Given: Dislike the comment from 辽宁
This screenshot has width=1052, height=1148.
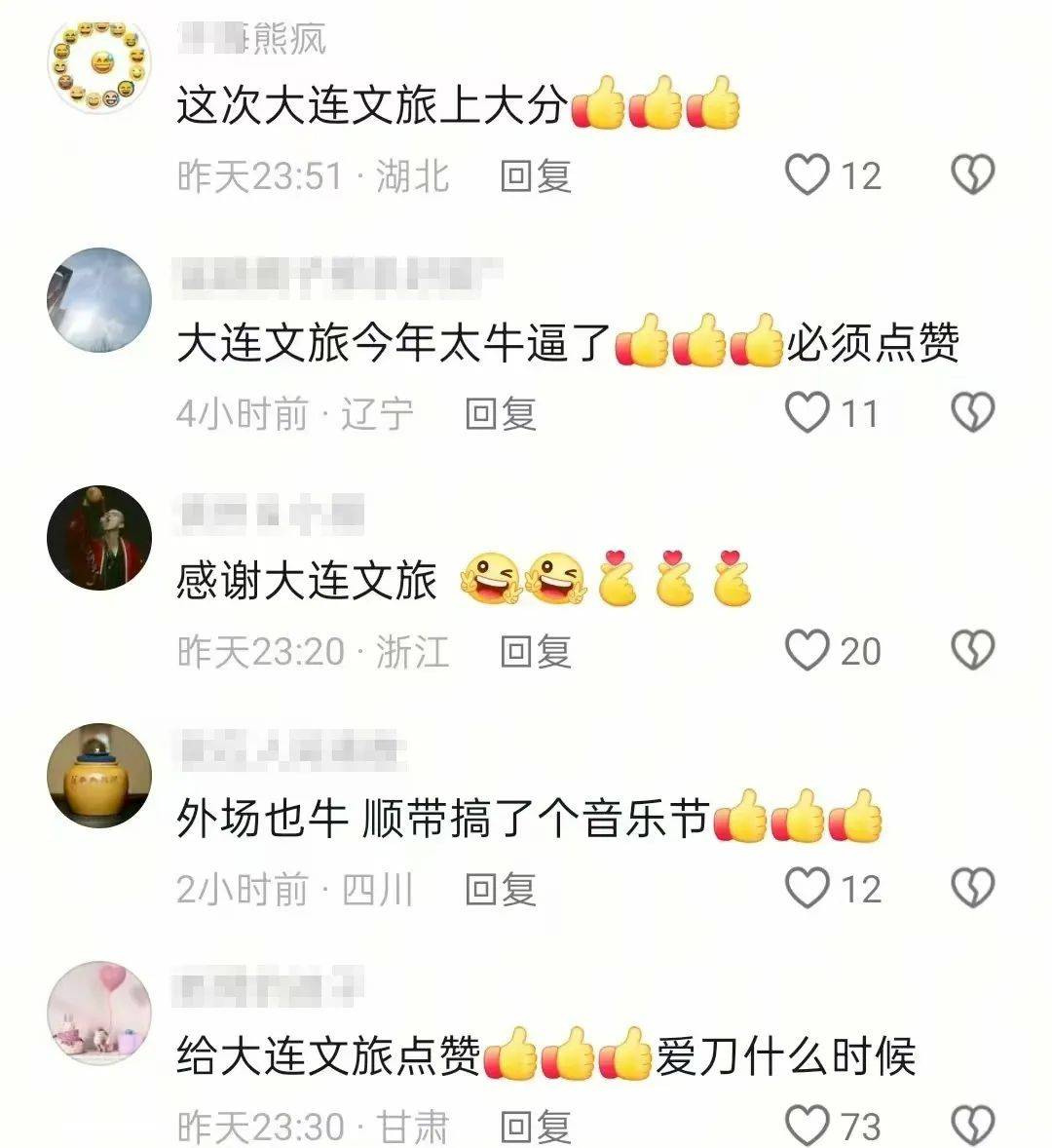Looking at the screenshot, I should [x=972, y=413].
